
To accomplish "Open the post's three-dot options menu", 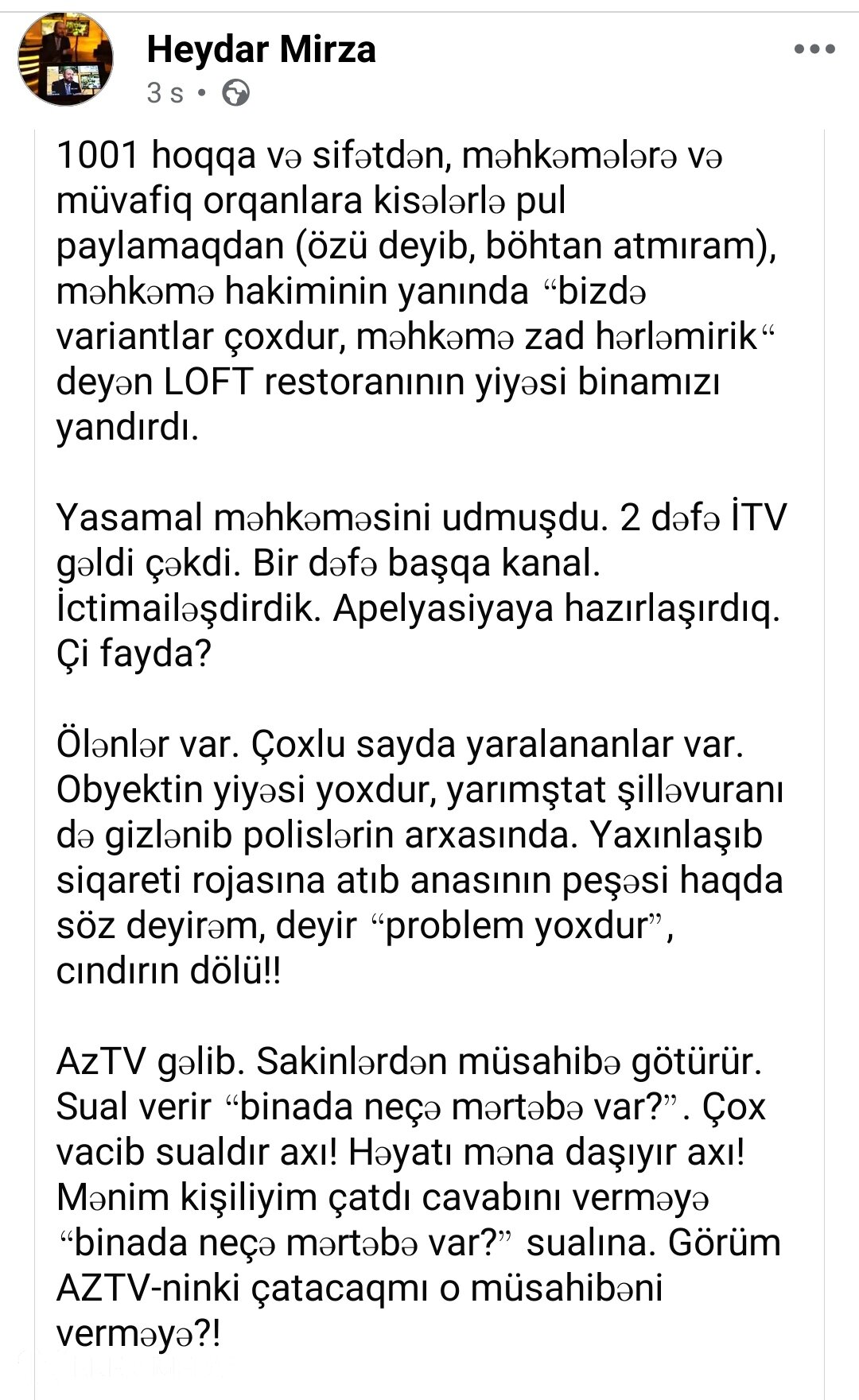I will coord(814,49).
